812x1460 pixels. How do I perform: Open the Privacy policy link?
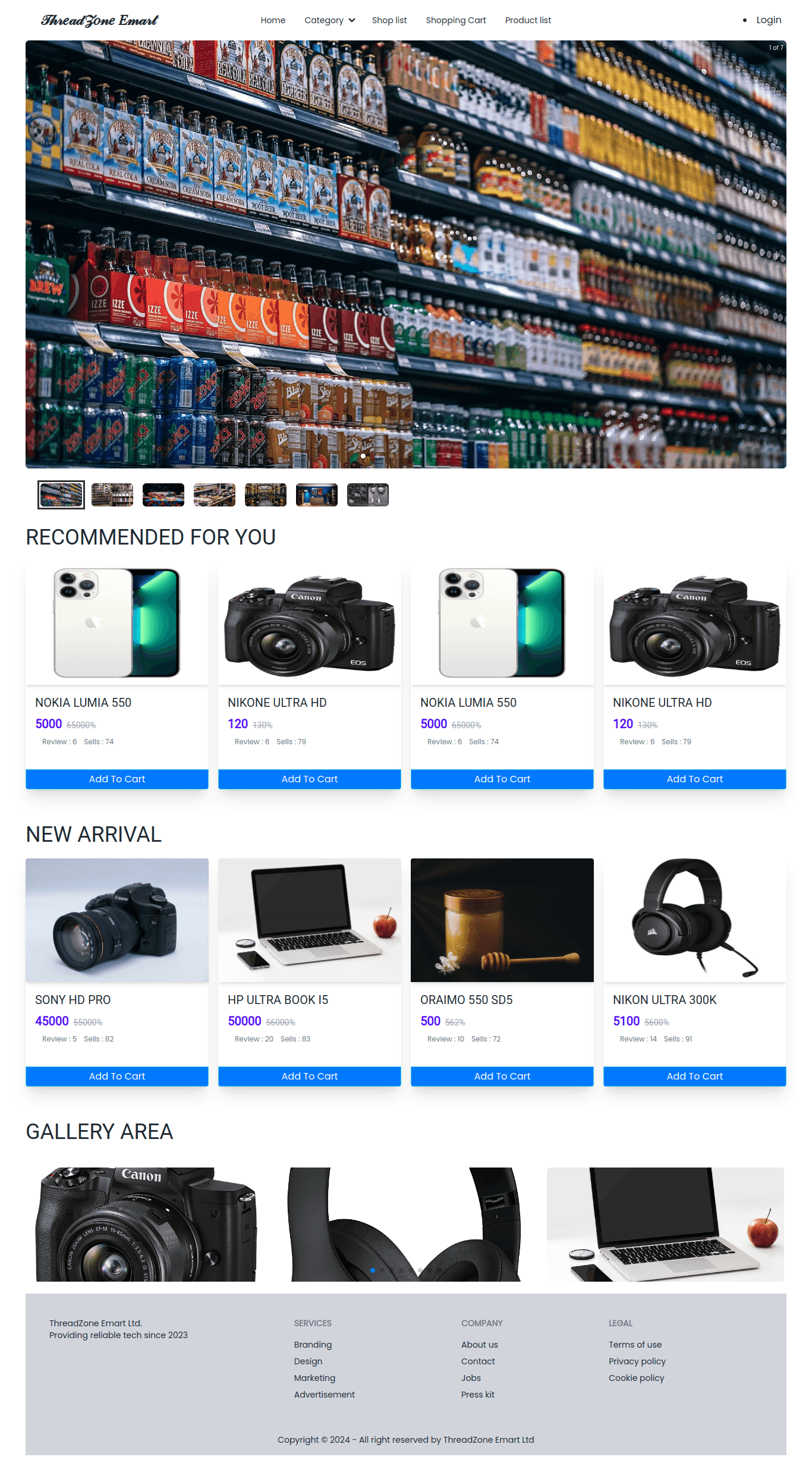coord(637,1361)
